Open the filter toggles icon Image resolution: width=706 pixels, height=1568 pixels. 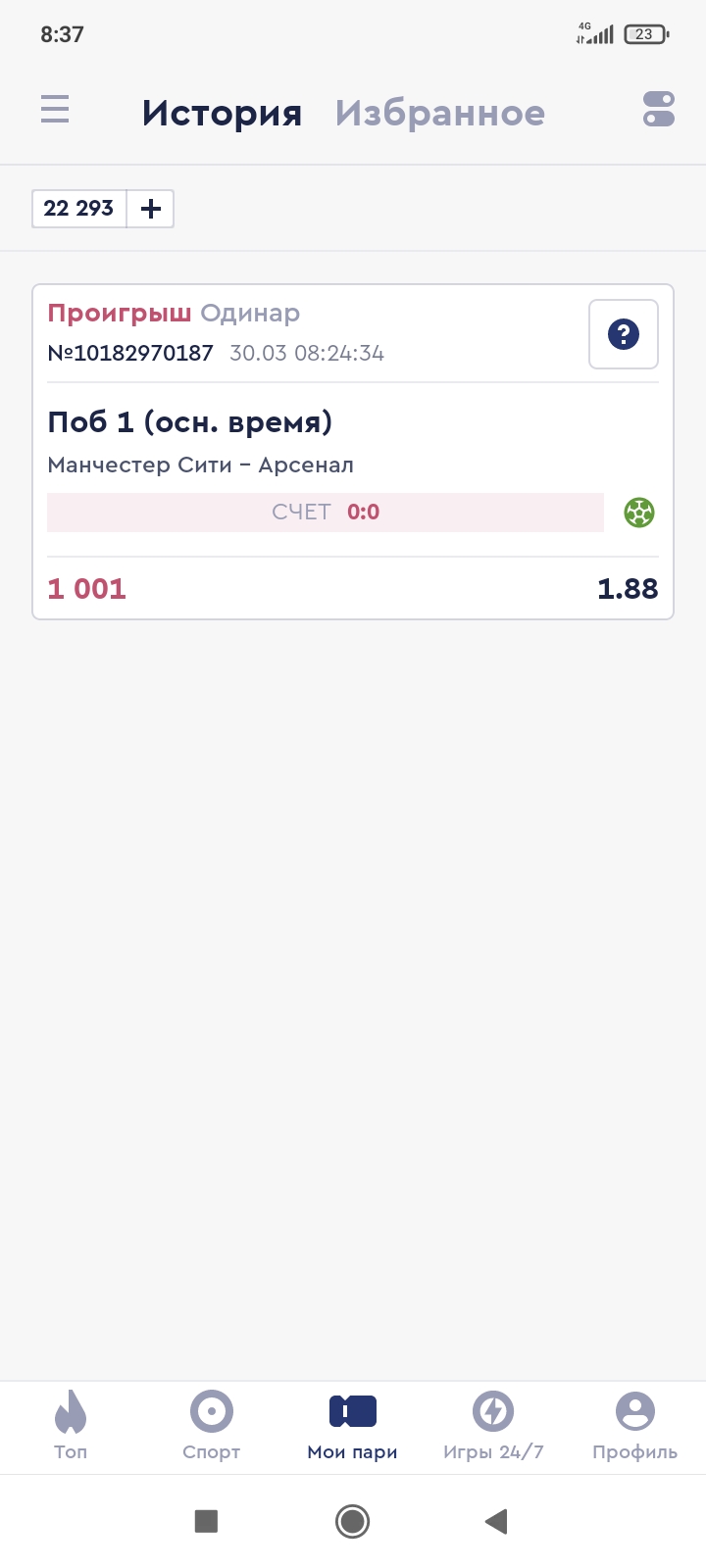658,109
